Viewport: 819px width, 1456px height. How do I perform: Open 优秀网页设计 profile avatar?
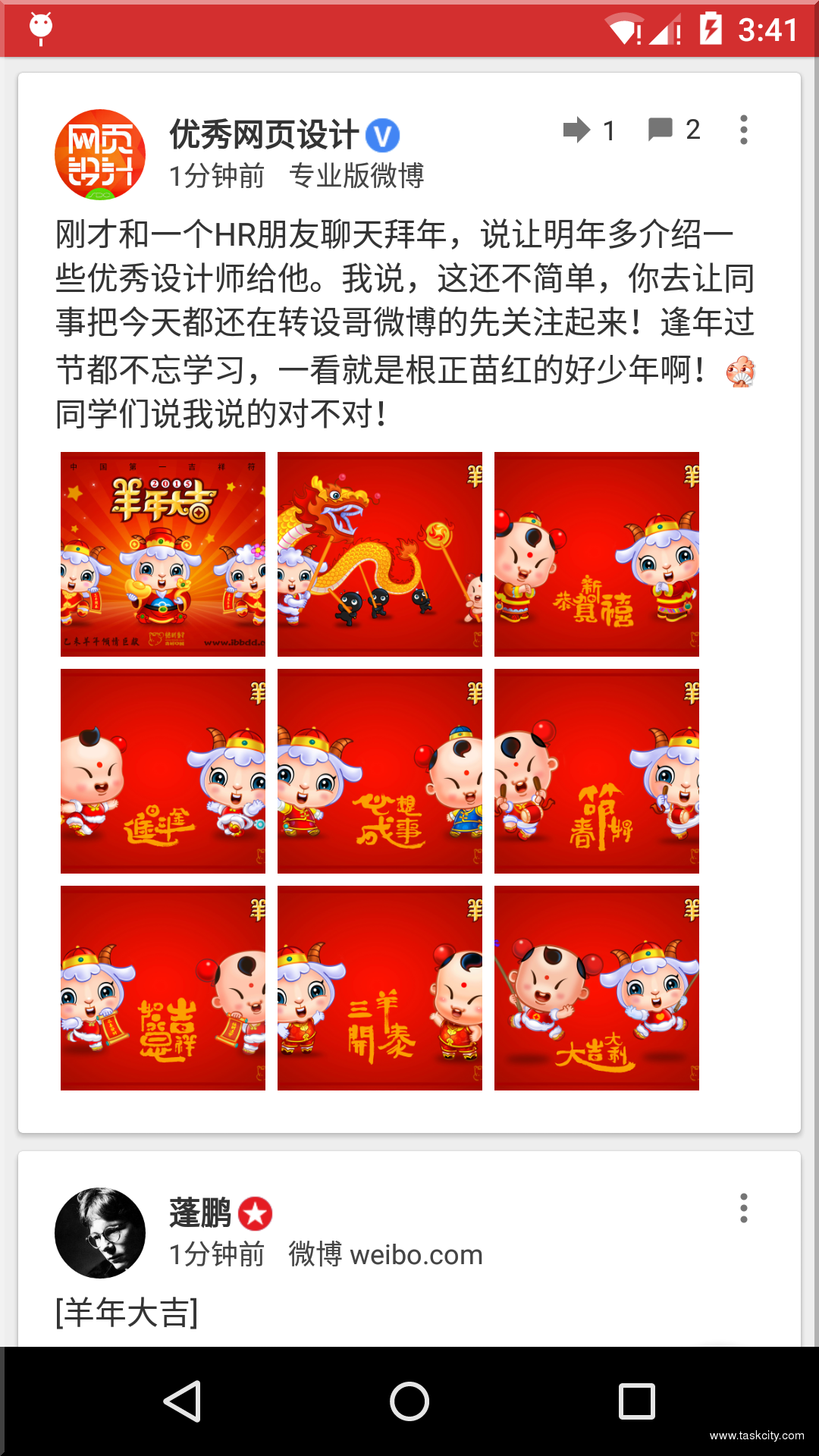point(100,155)
